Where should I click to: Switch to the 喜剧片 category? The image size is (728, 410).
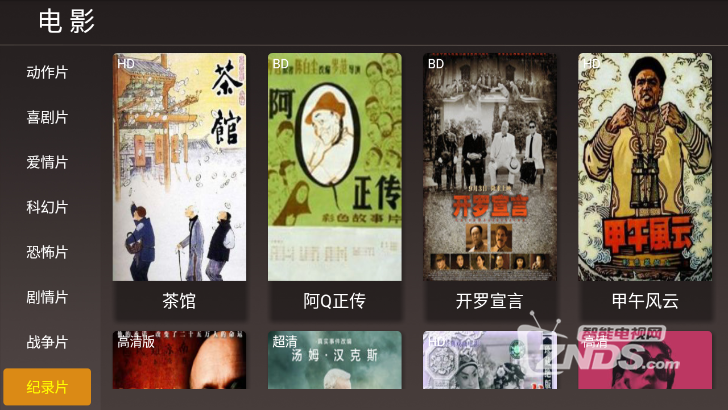(x=47, y=117)
